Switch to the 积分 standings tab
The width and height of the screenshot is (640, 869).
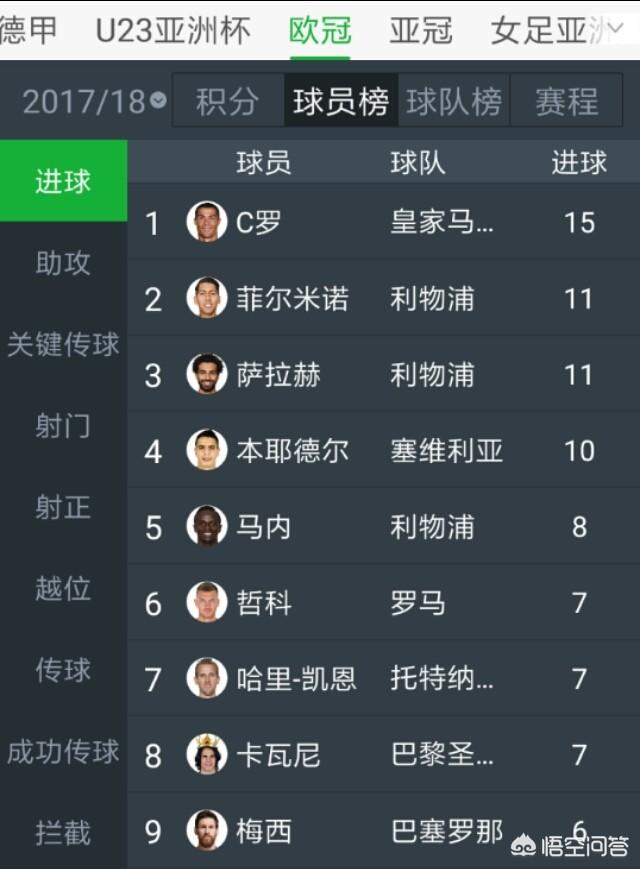point(227,101)
